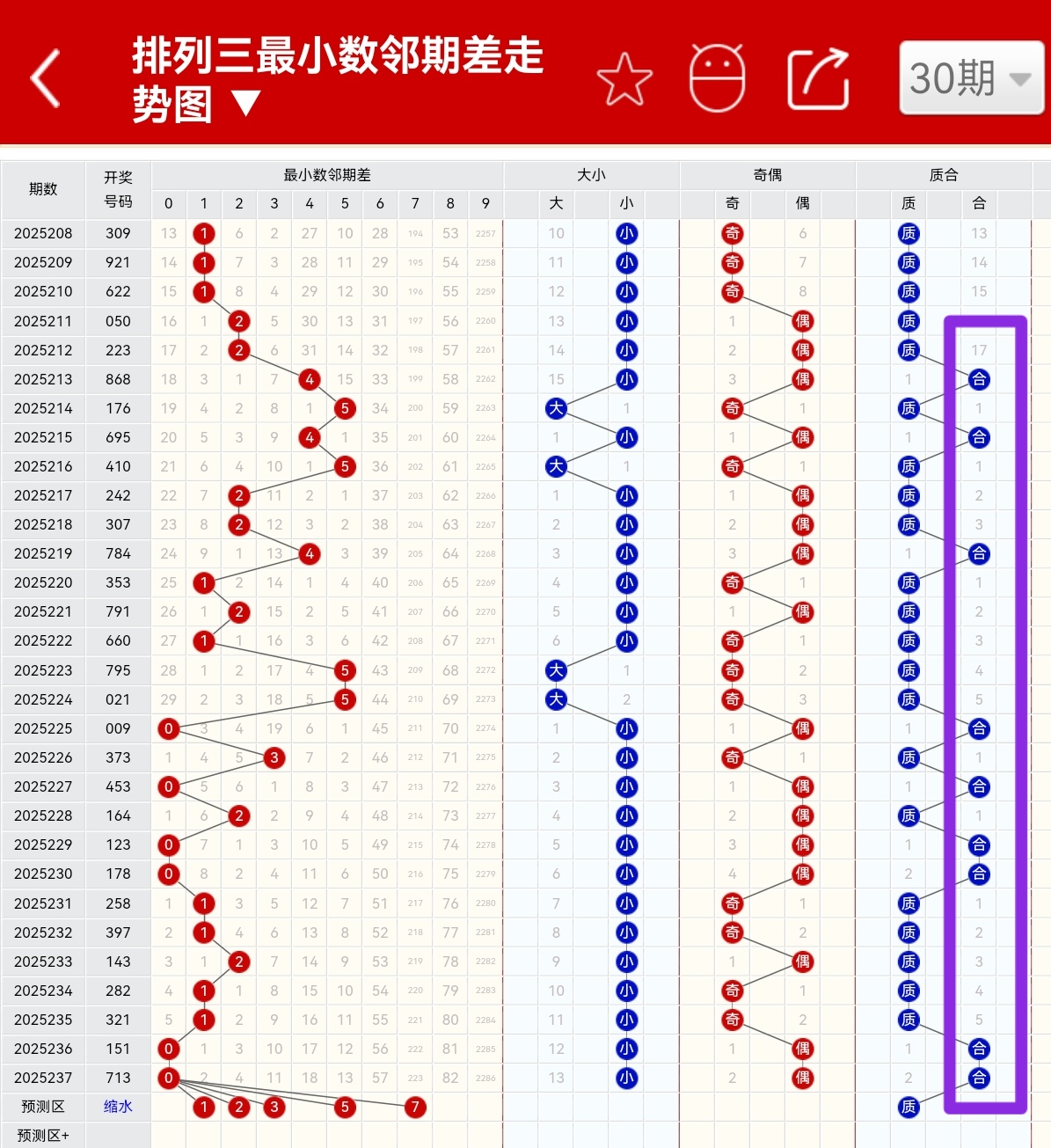The image size is (1051, 1148).
Task: Tap the 期数 header cell
Action: (42, 189)
